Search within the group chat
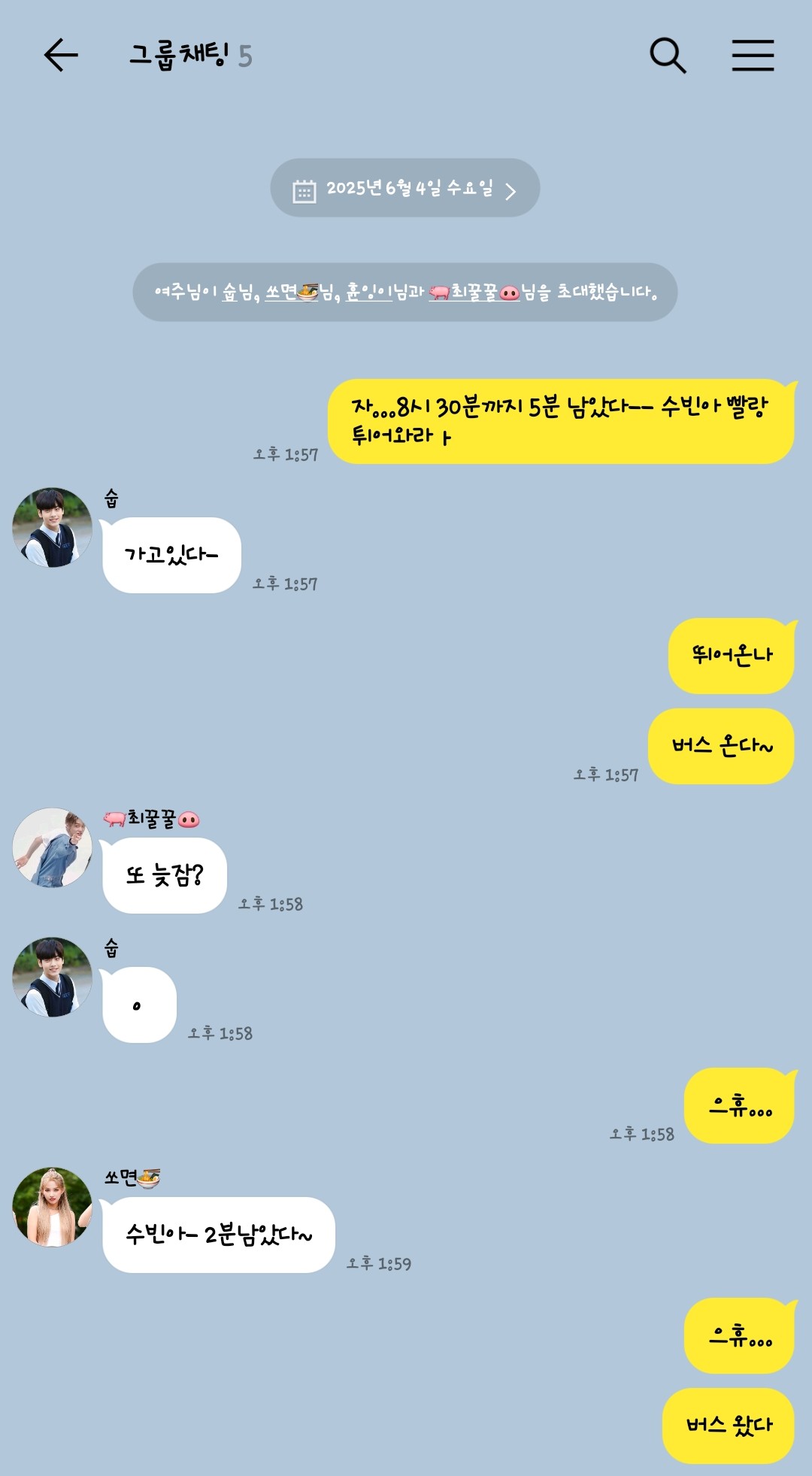The height and width of the screenshot is (1476, 812). click(668, 56)
